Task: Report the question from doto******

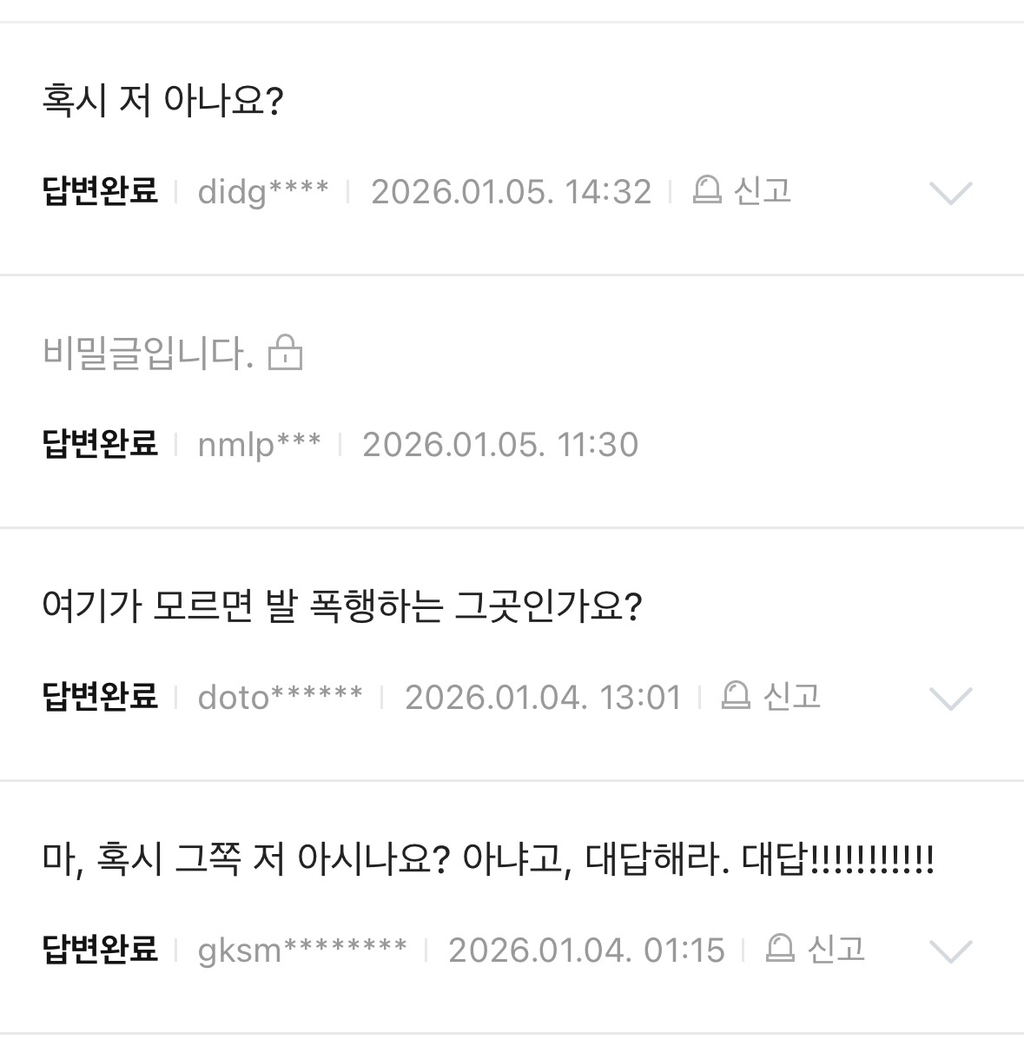Action: (771, 697)
